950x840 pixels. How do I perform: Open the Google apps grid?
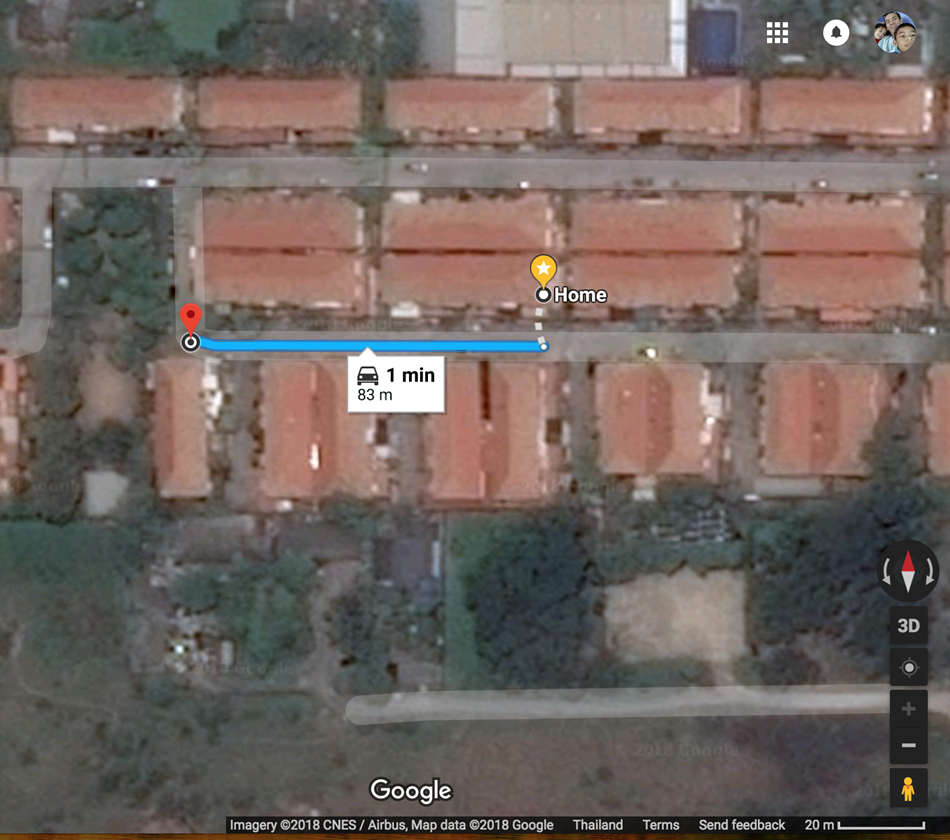777,33
